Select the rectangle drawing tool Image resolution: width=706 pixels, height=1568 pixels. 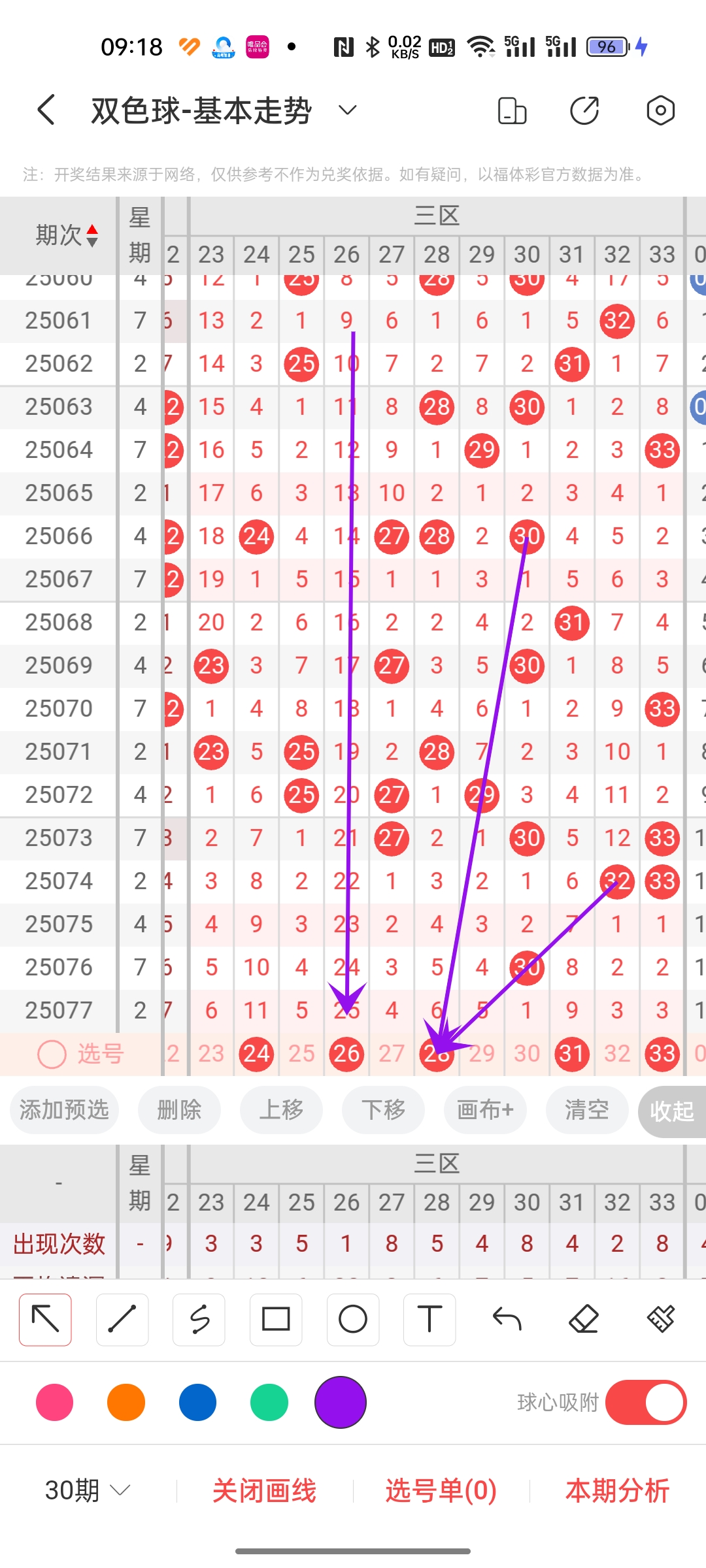[x=276, y=1320]
